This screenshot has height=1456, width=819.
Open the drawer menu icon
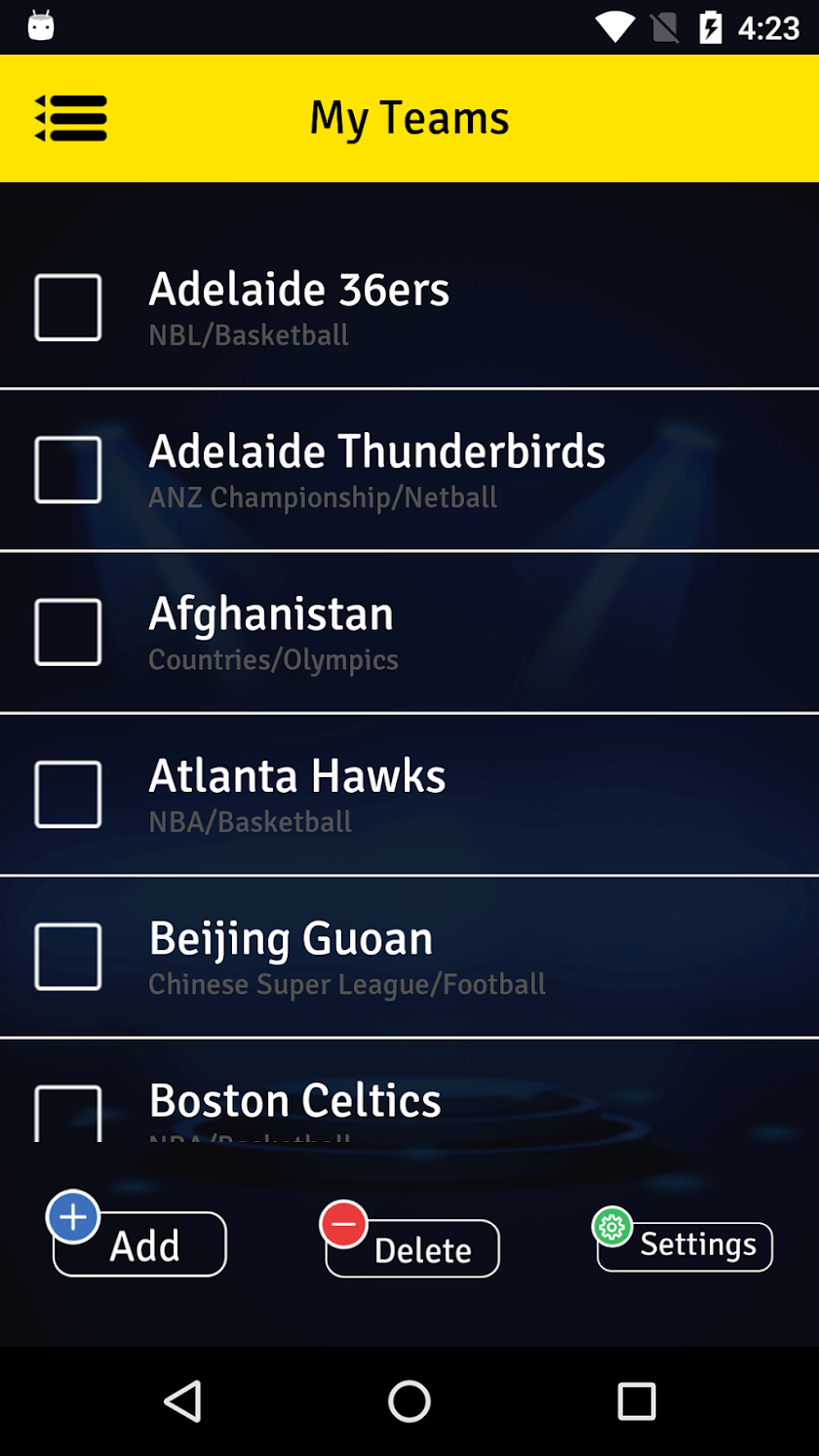coord(70,118)
